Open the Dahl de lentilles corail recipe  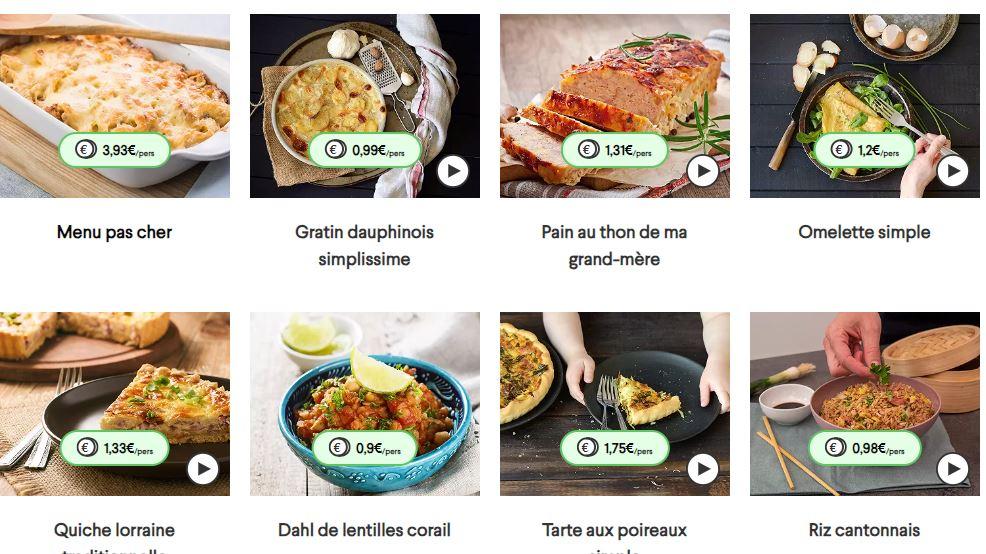364,530
